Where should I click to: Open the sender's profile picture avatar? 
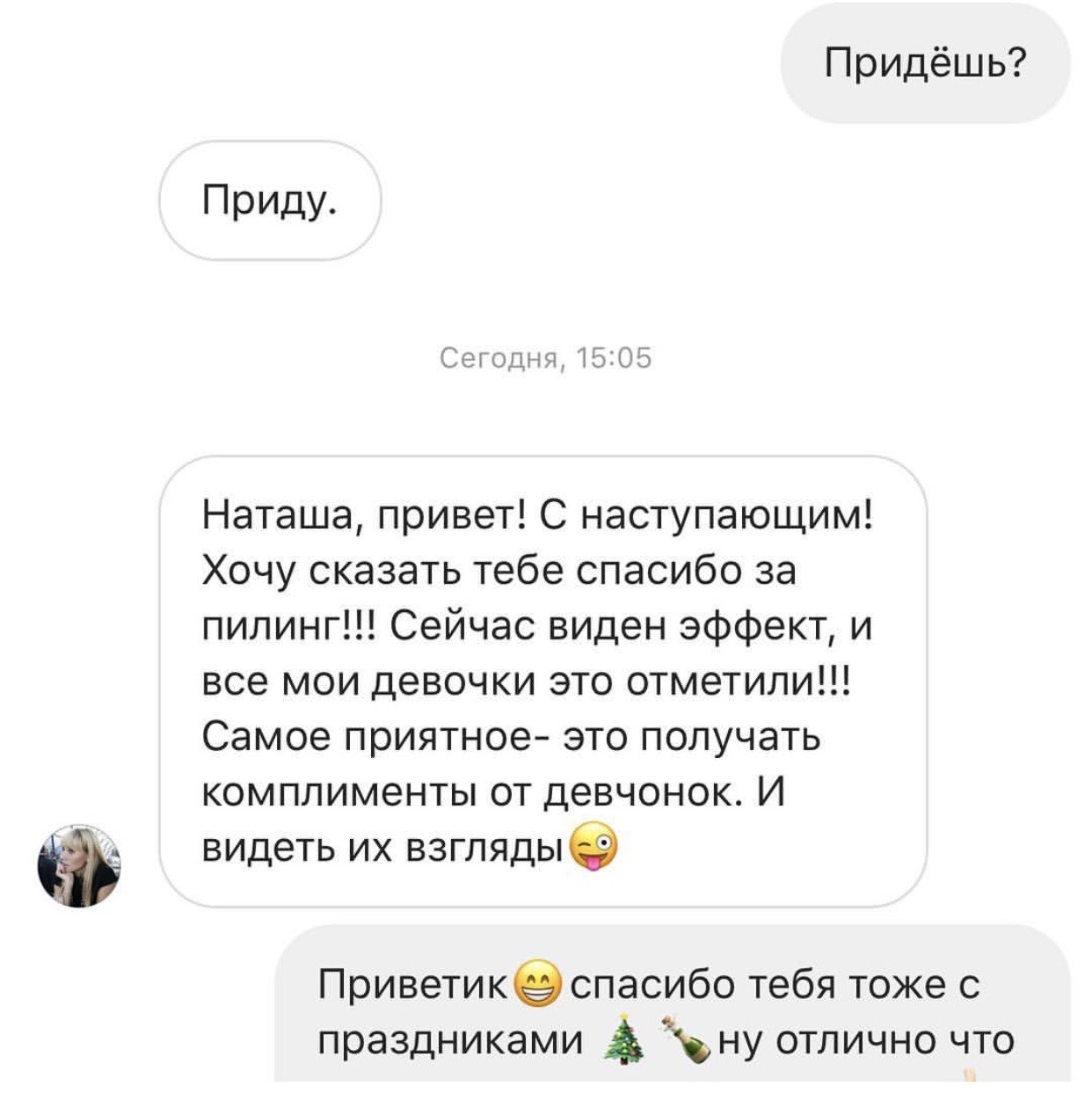coord(79,865)
